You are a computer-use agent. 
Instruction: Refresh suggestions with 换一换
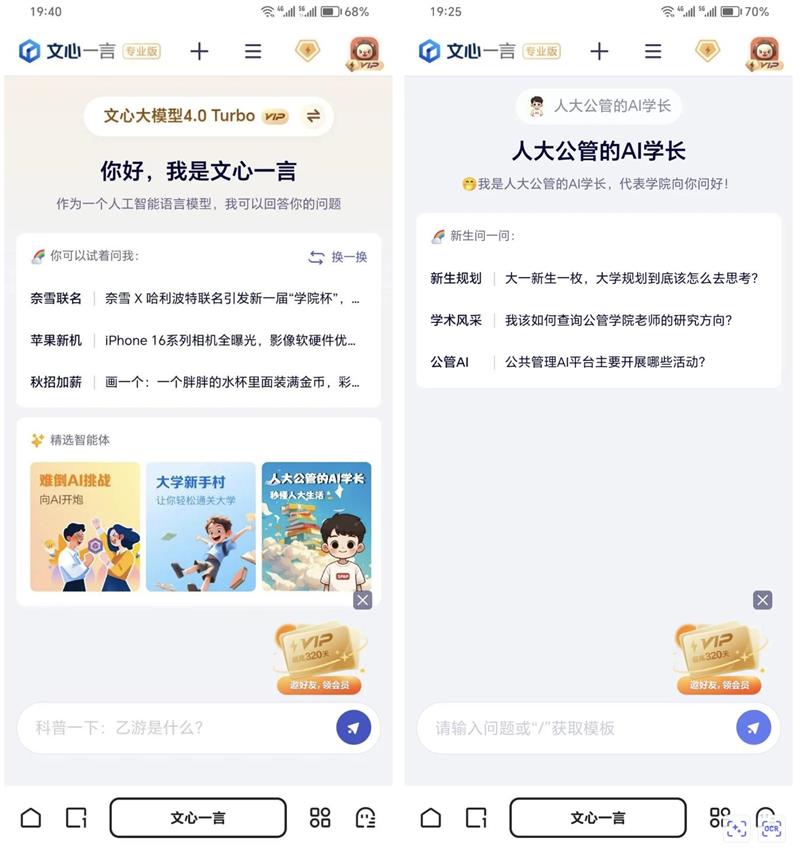[x=338, y=257]
